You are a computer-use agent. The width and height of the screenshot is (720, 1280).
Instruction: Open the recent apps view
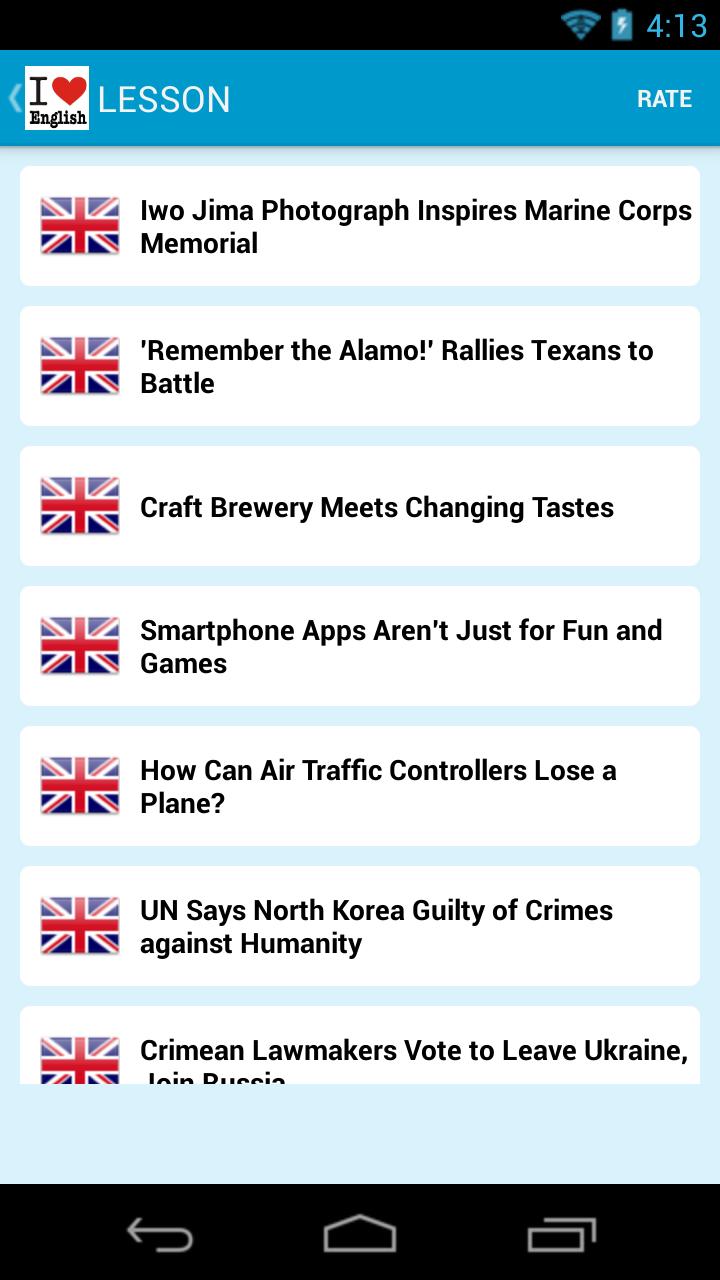(x=561, y=1234)
